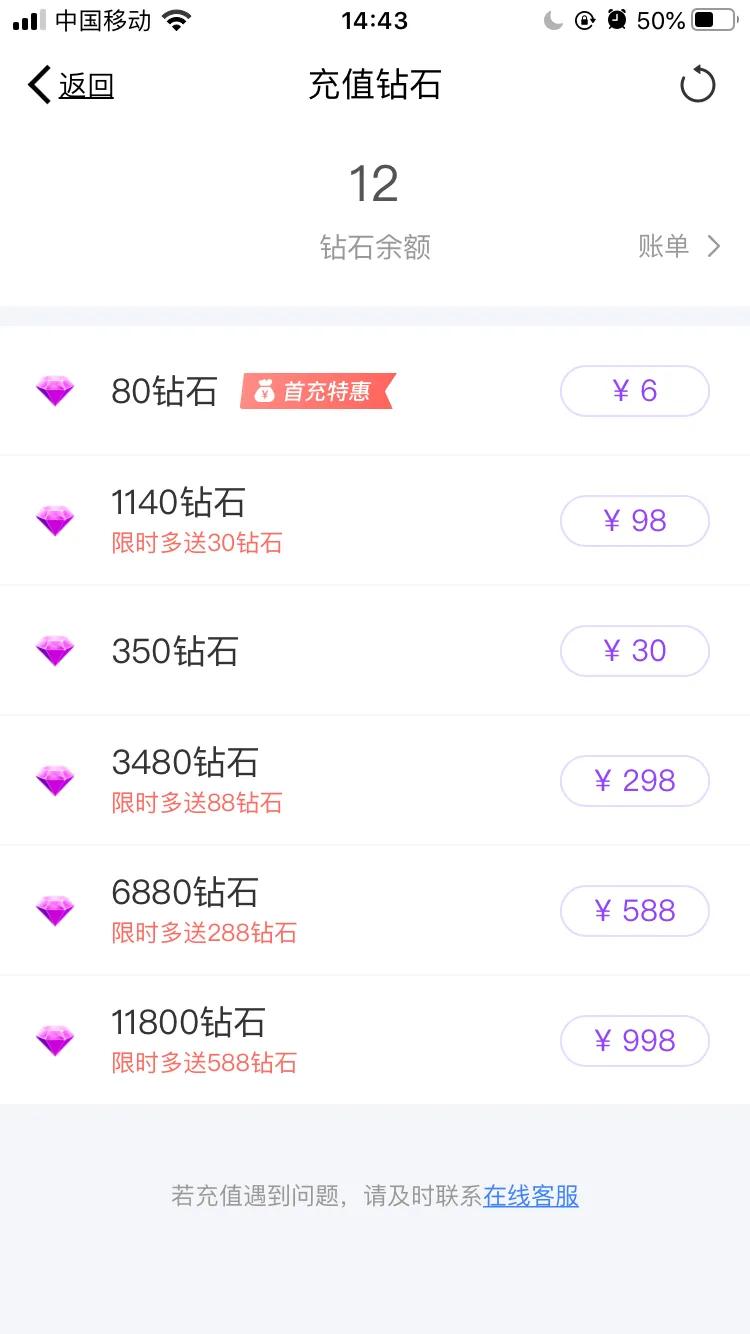Tap the ¥98 price button
The height and width of the screenshot is (1334, 750).
coord(634,521)
